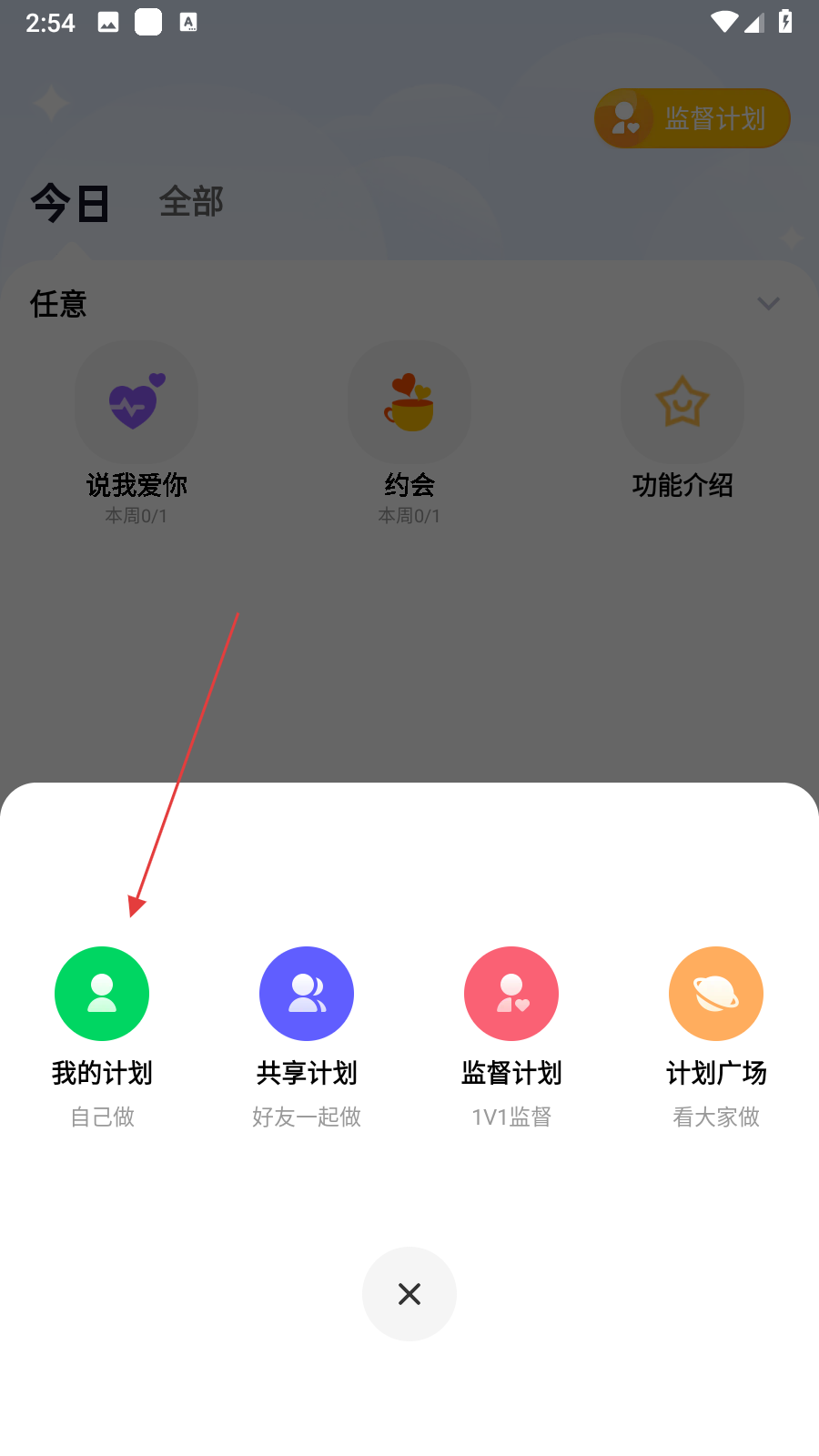Choose 共享计划 to plan with friends

307,994
